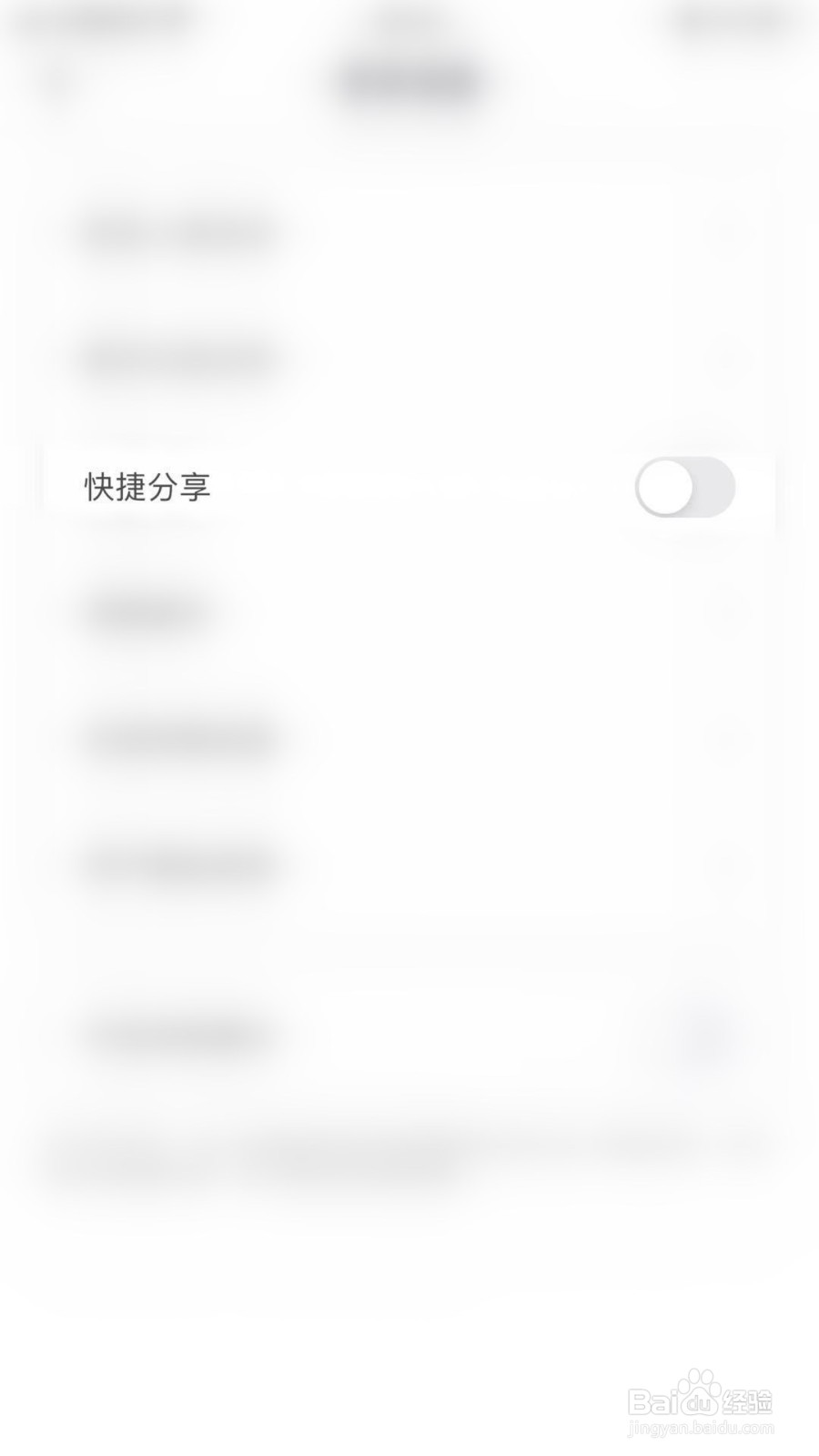Screen dimensions: 819x1456
Task: Turn the 快捷分享 toggle off again
Action: pyautogui.click(x=685, y=488)
